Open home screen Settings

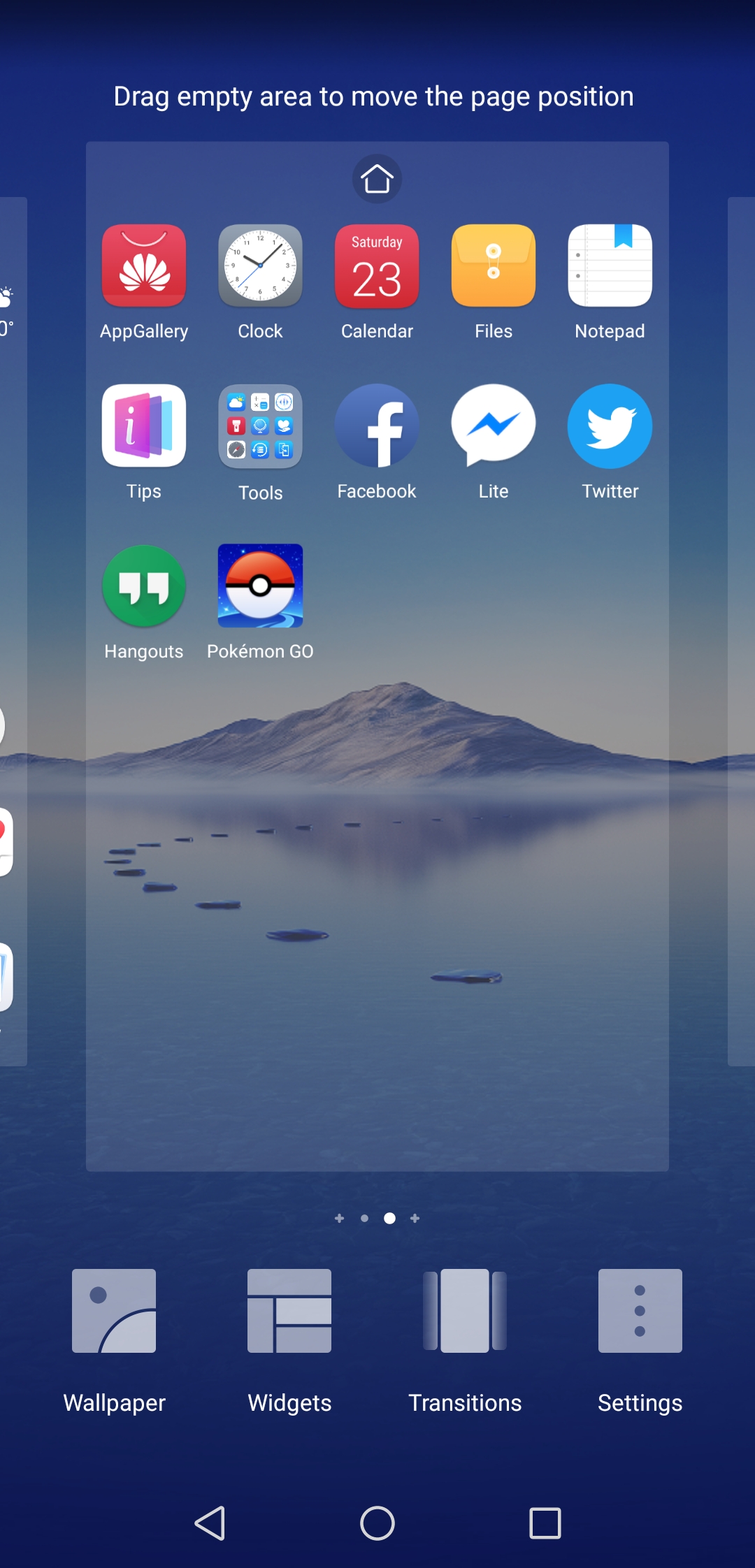640,1341
